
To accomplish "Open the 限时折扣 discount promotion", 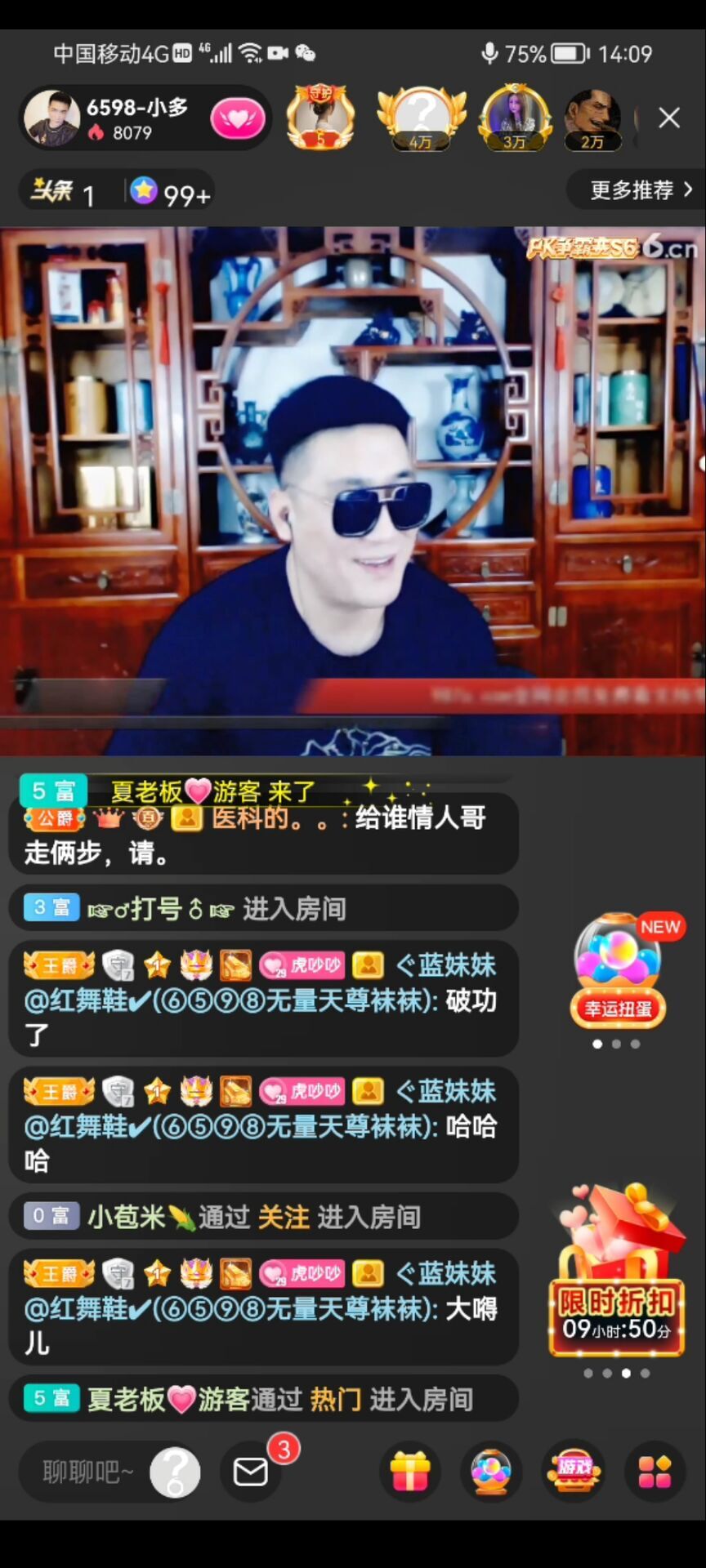I will [618, 1272].
